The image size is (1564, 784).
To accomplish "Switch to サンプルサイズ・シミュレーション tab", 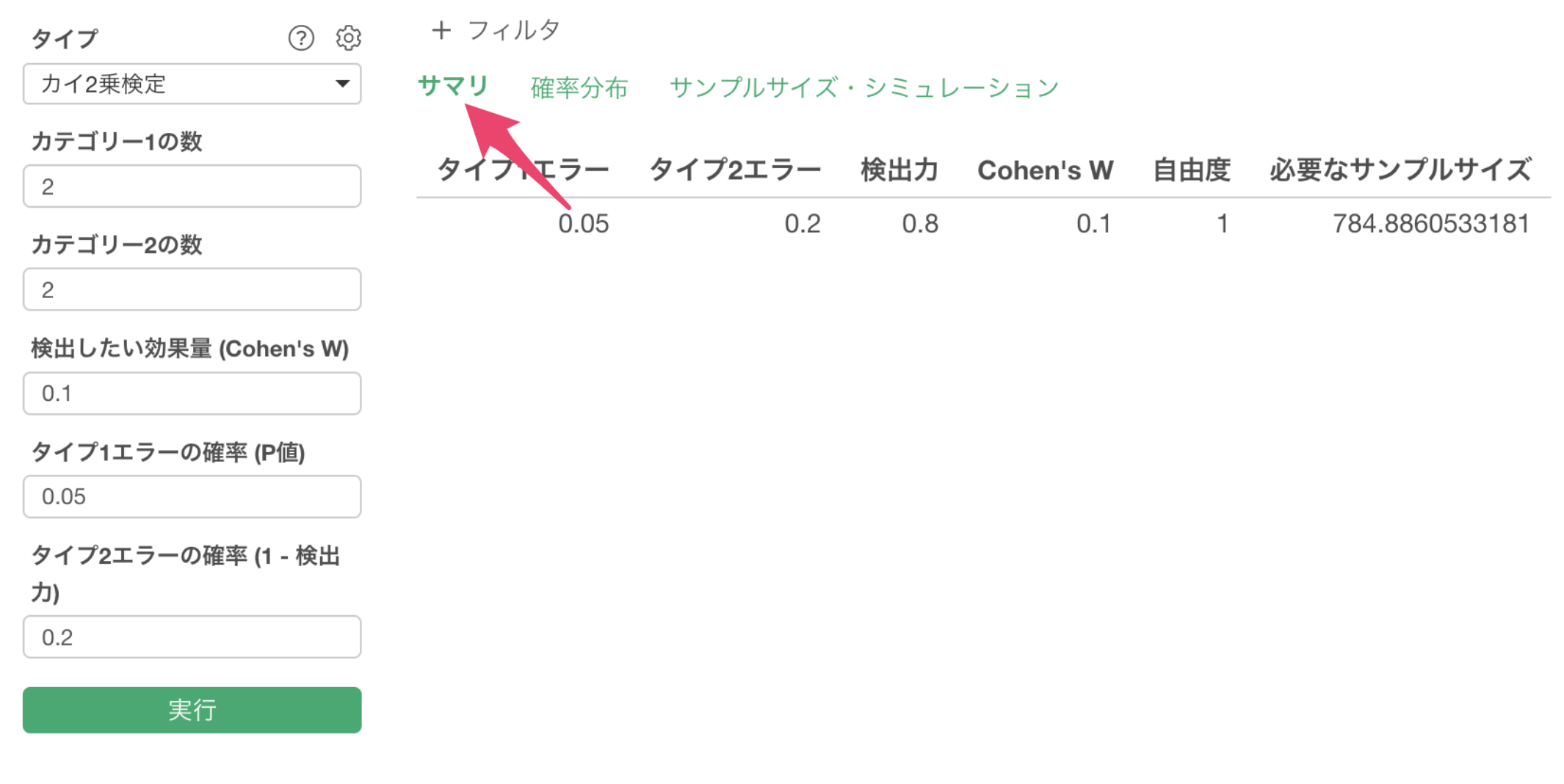I will tap(864, 88).
